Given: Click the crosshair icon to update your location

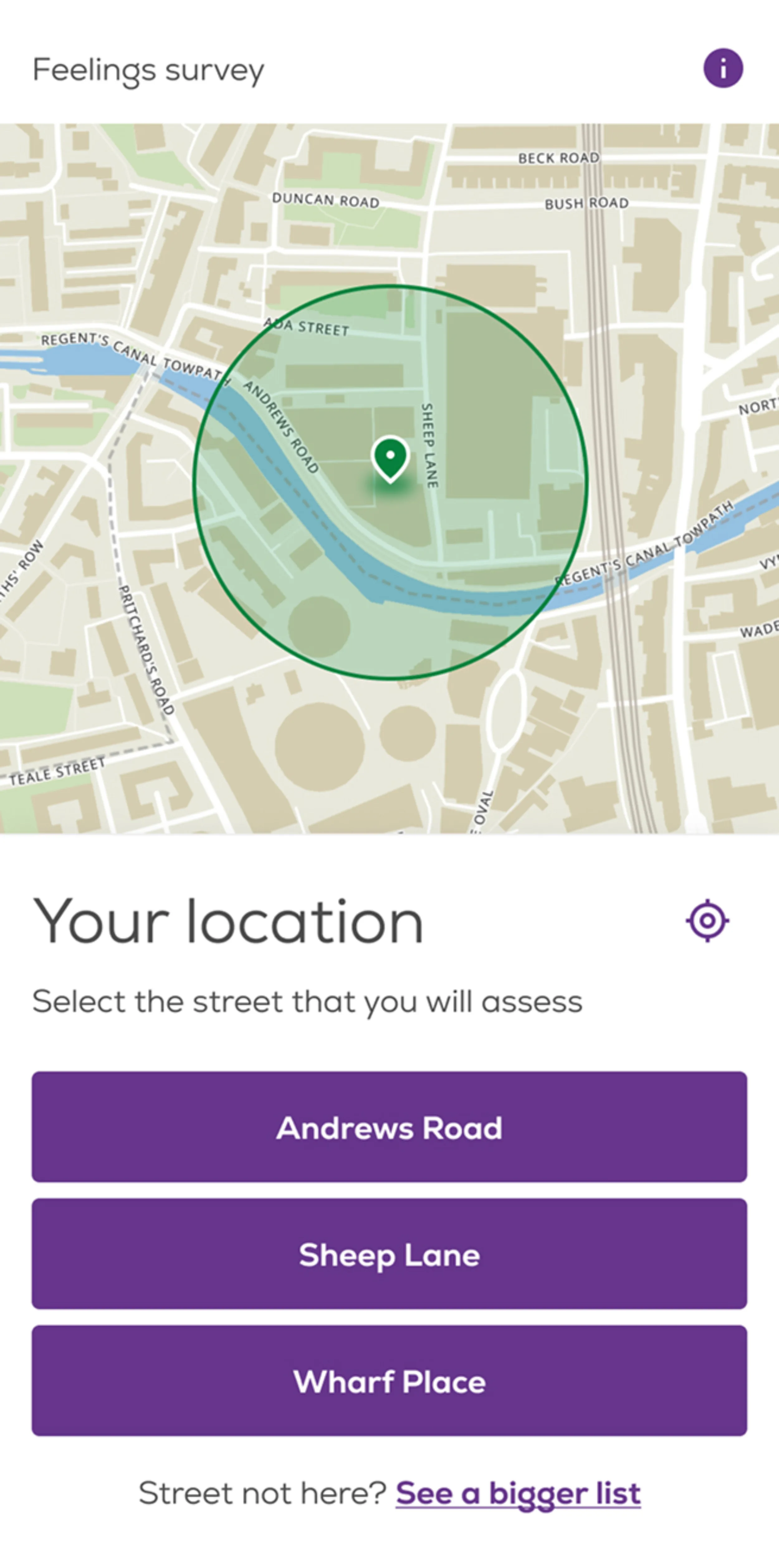Looking at the screenshot, I should (707, 920).
